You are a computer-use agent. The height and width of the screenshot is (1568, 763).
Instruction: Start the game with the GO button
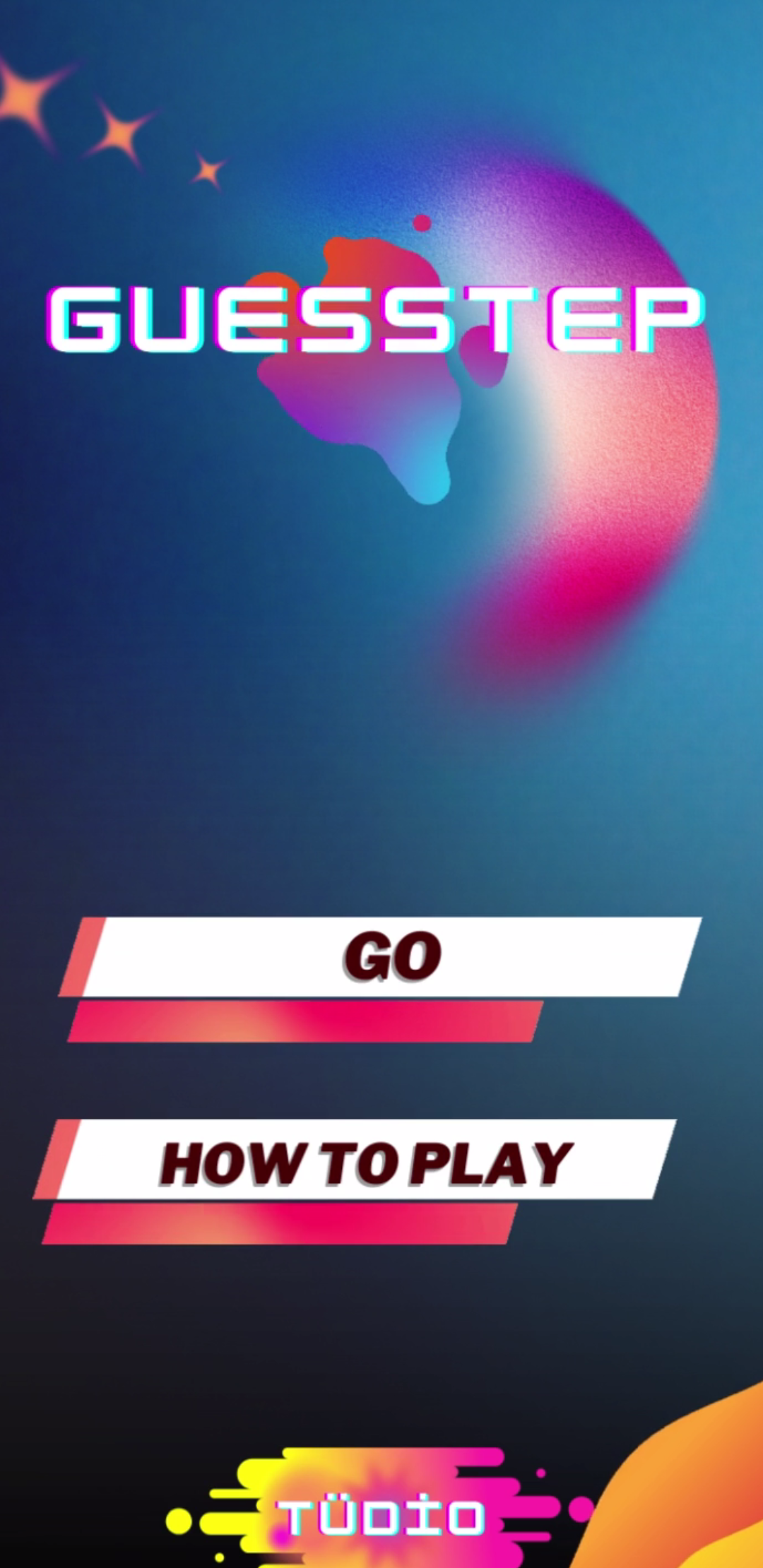[380, 957]
